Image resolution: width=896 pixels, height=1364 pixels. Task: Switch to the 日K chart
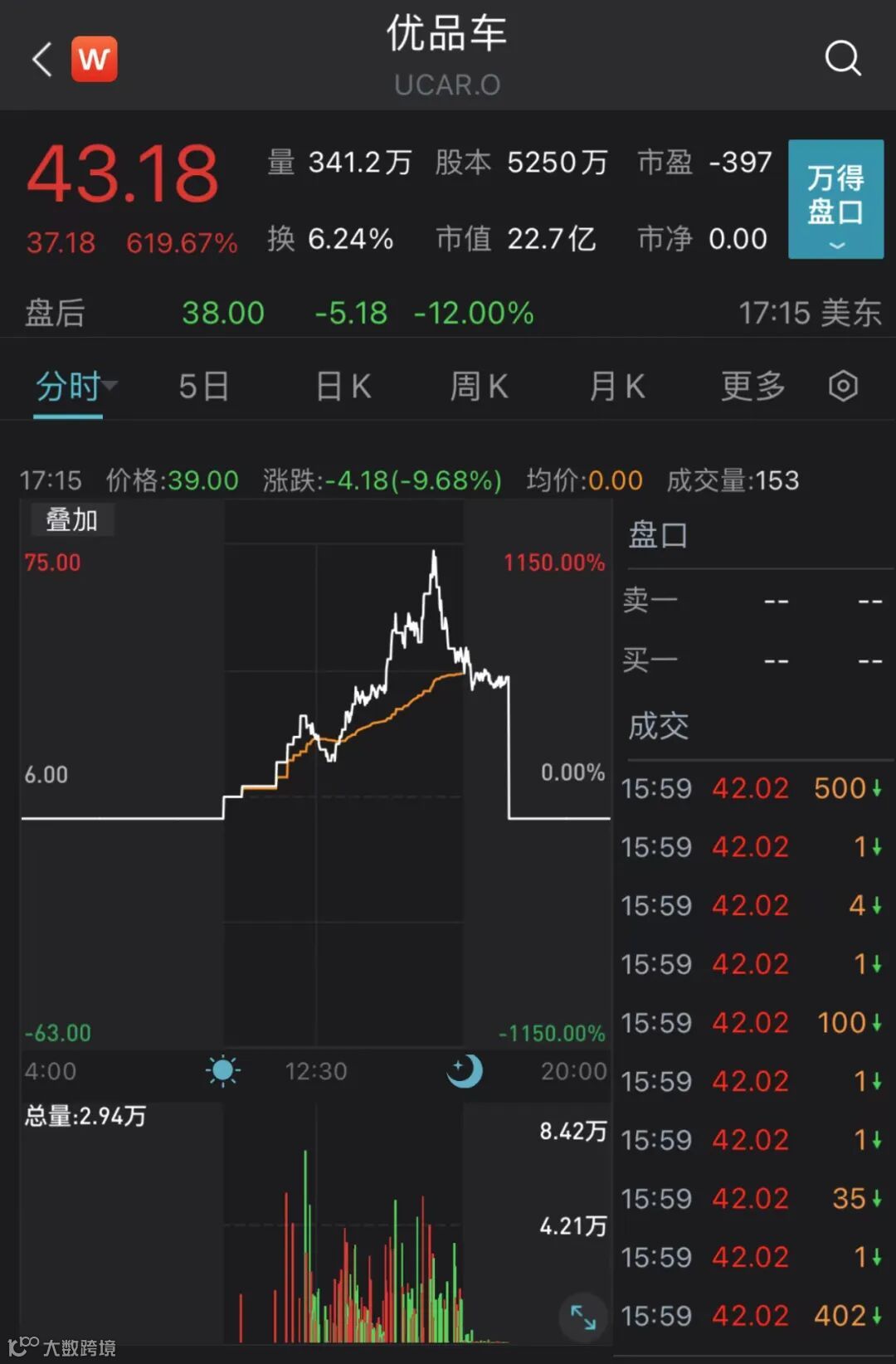click(343, 386)
